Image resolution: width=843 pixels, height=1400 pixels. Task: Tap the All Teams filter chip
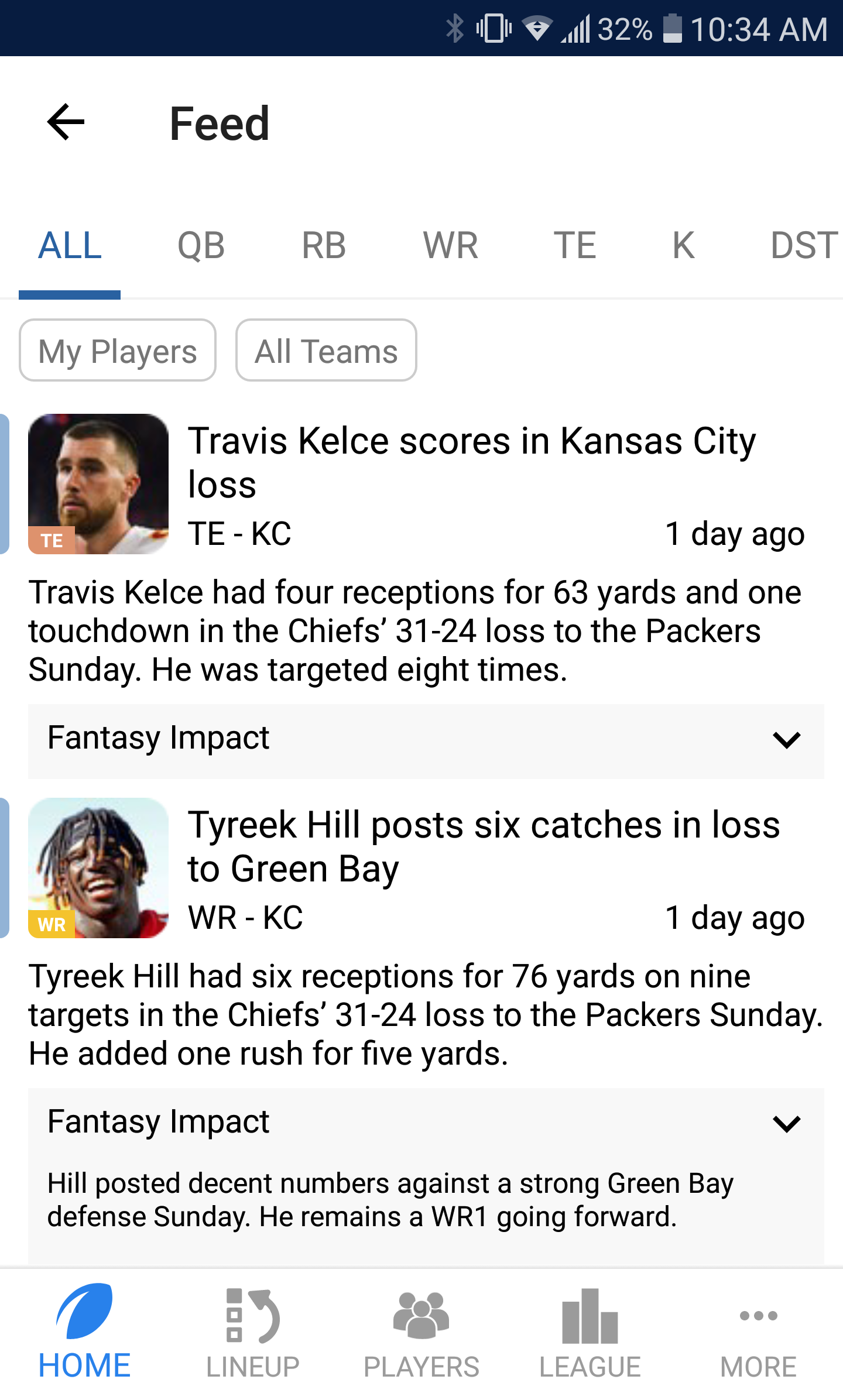click(x=326, y=351)
